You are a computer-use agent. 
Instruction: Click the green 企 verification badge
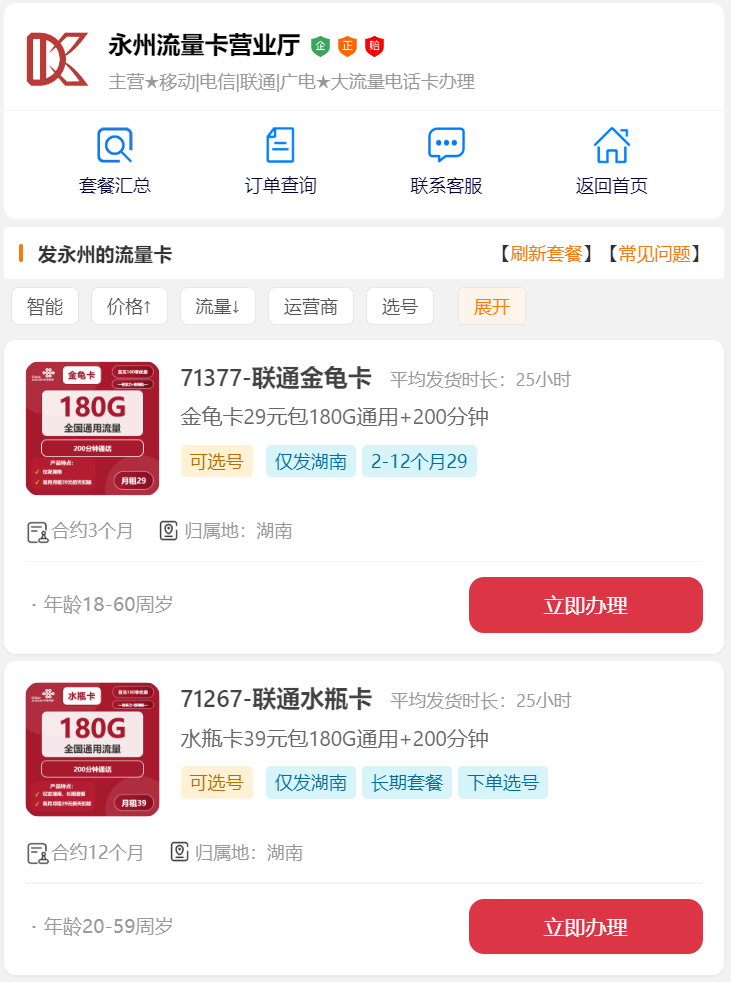(319, 45)
